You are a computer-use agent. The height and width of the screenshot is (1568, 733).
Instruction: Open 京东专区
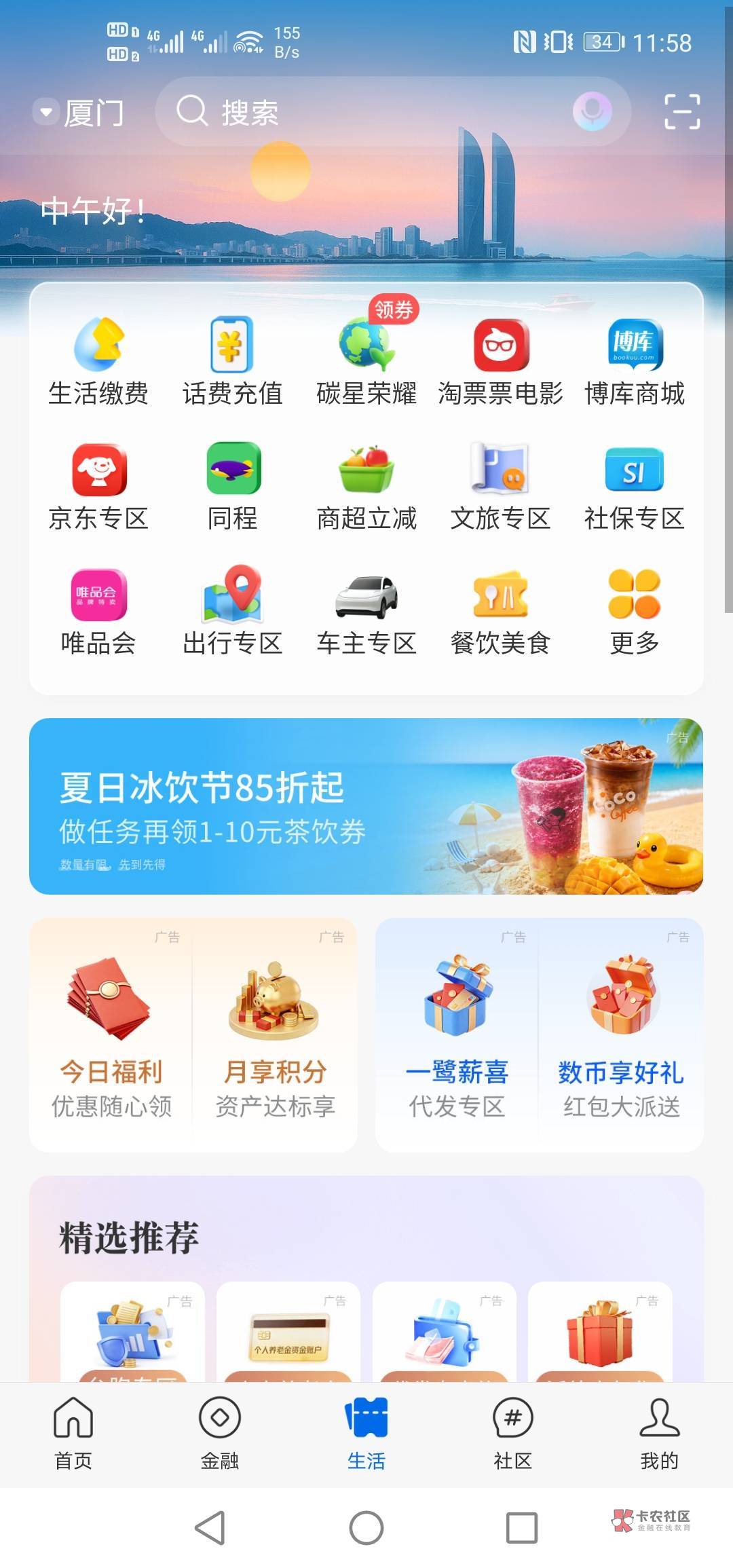(98, 487)
